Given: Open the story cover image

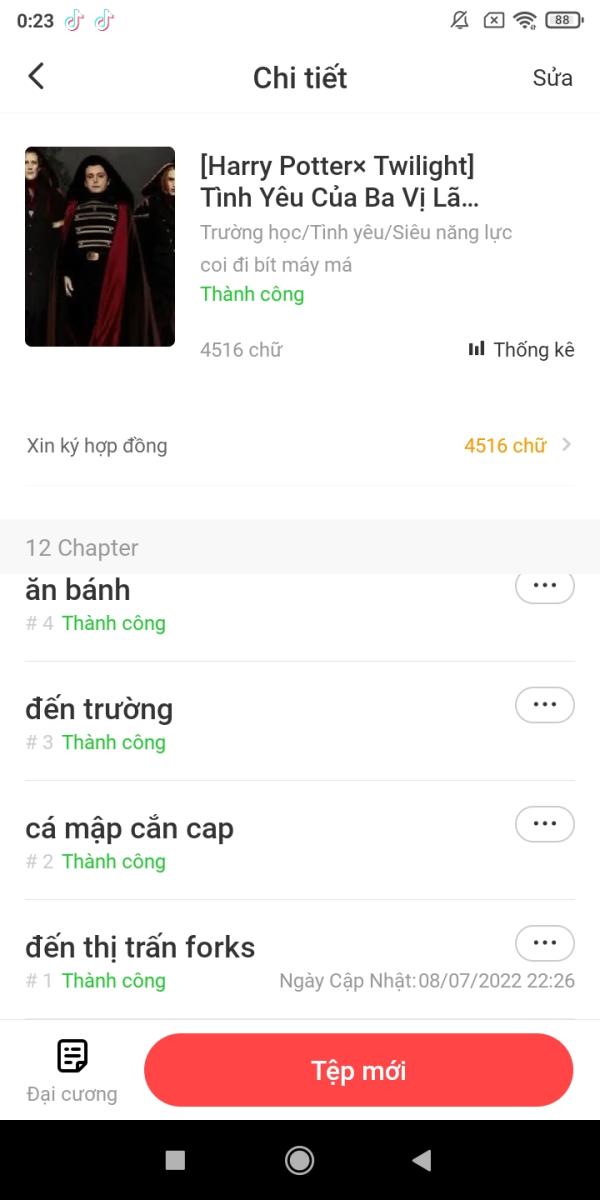Looking at the screenshot, I should [x=100, y=247].
